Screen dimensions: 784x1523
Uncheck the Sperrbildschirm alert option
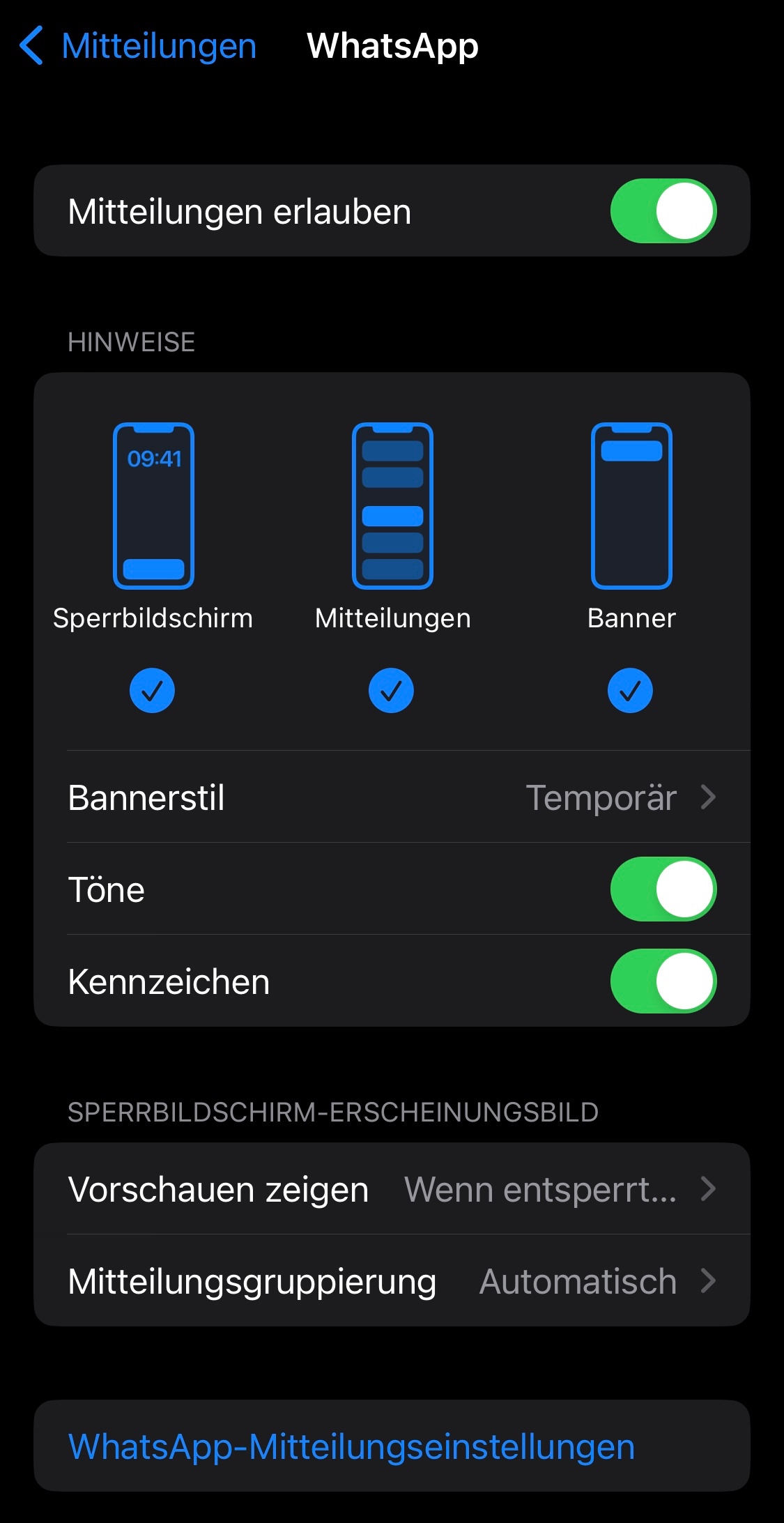click(152, 691)
